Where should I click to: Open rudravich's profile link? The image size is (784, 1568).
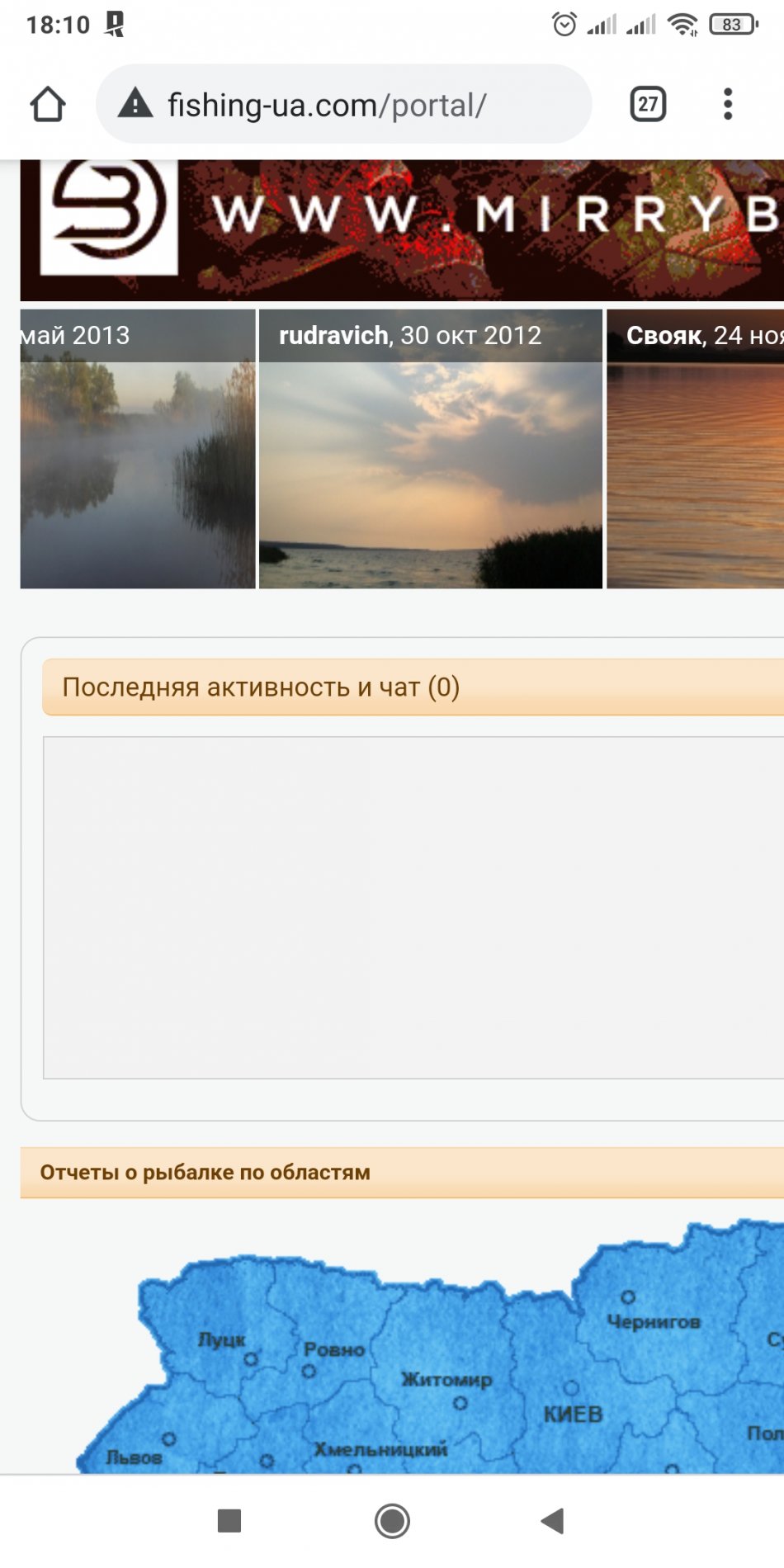click(x=333, y=335)
